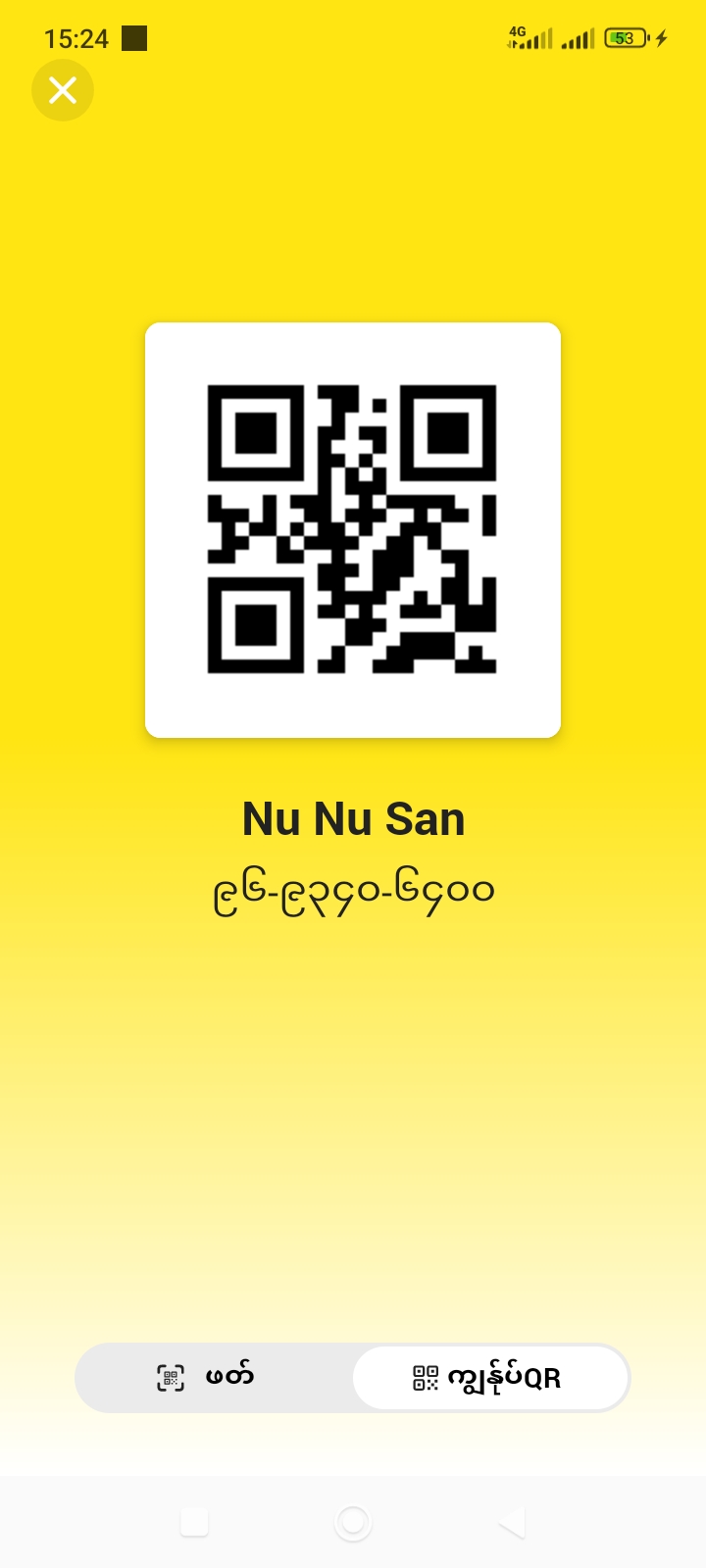This screenshot has width=706, height=1568.
Task: Select the ကျွန်ုပ်QR tab
Action: click(x=489, y=1377)
